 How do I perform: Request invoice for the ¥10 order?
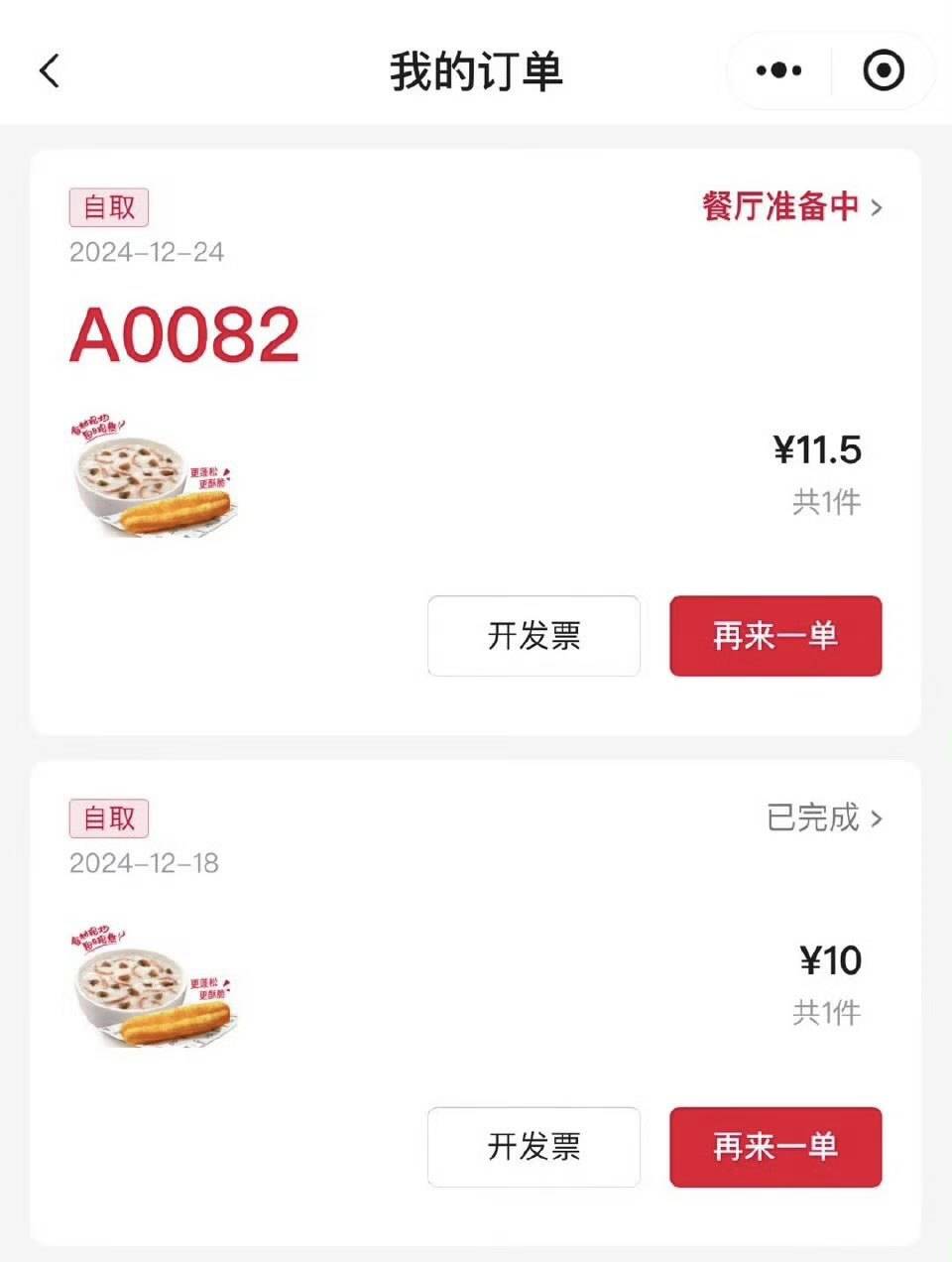pyautogui.click(x=534, y=1147)
